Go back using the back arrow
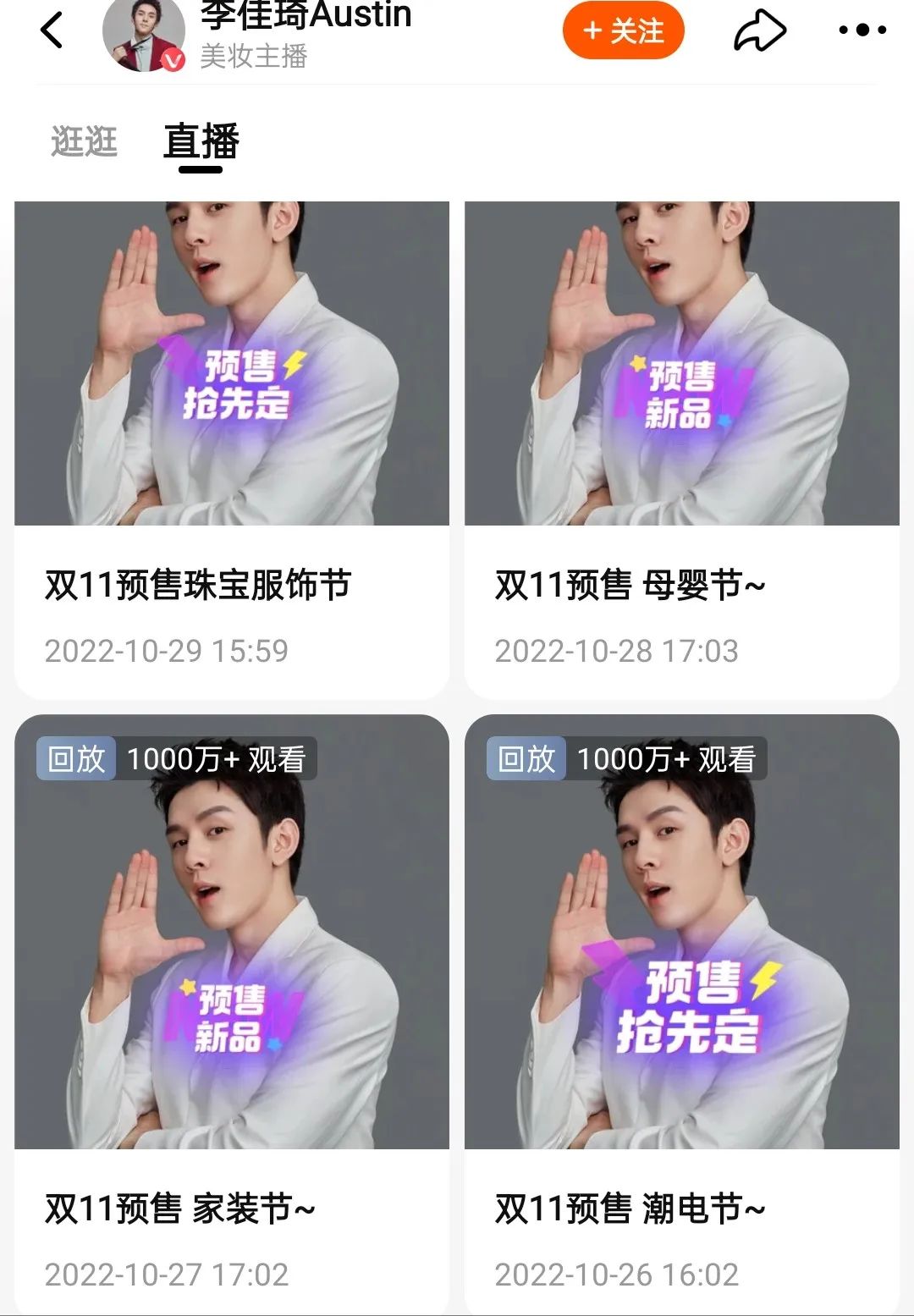The width and height of the screenshot is (914, 1316). tap(52, 30)
